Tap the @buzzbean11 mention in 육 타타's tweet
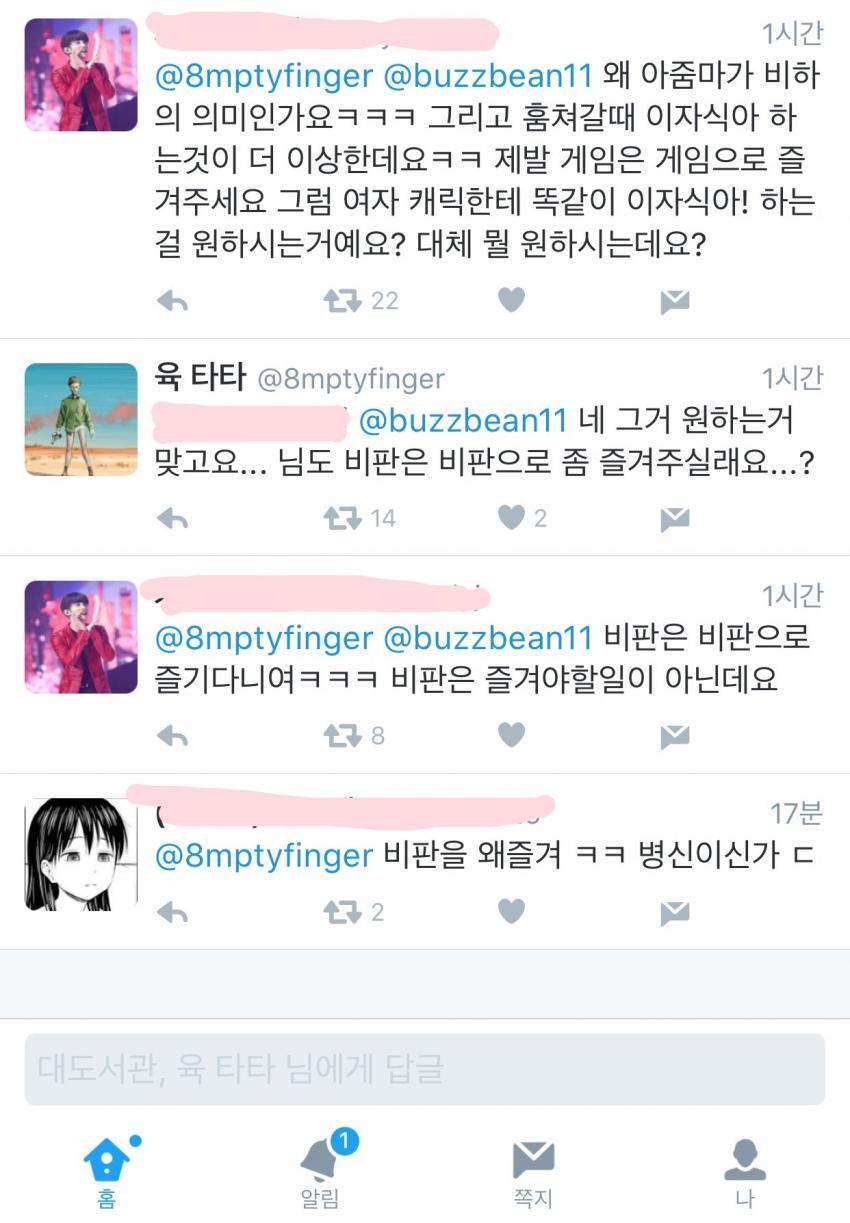Image resolution: width=850 pixels, height=1223 pixels. 462,421
